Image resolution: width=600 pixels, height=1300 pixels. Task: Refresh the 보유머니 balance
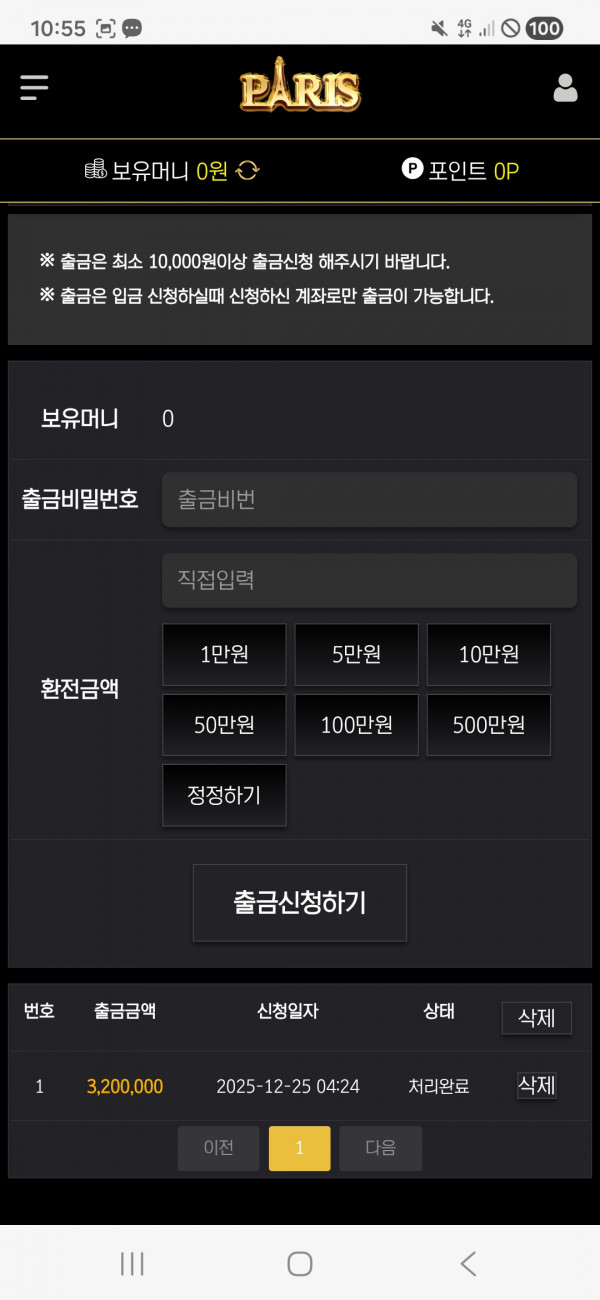coord(247,171)
